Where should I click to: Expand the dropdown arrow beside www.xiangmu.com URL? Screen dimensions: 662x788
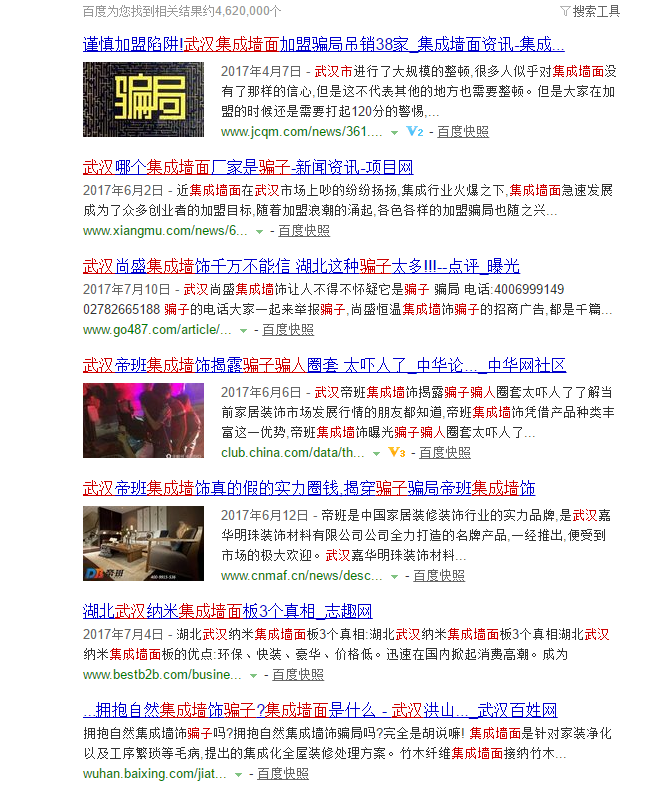[259, 232]
